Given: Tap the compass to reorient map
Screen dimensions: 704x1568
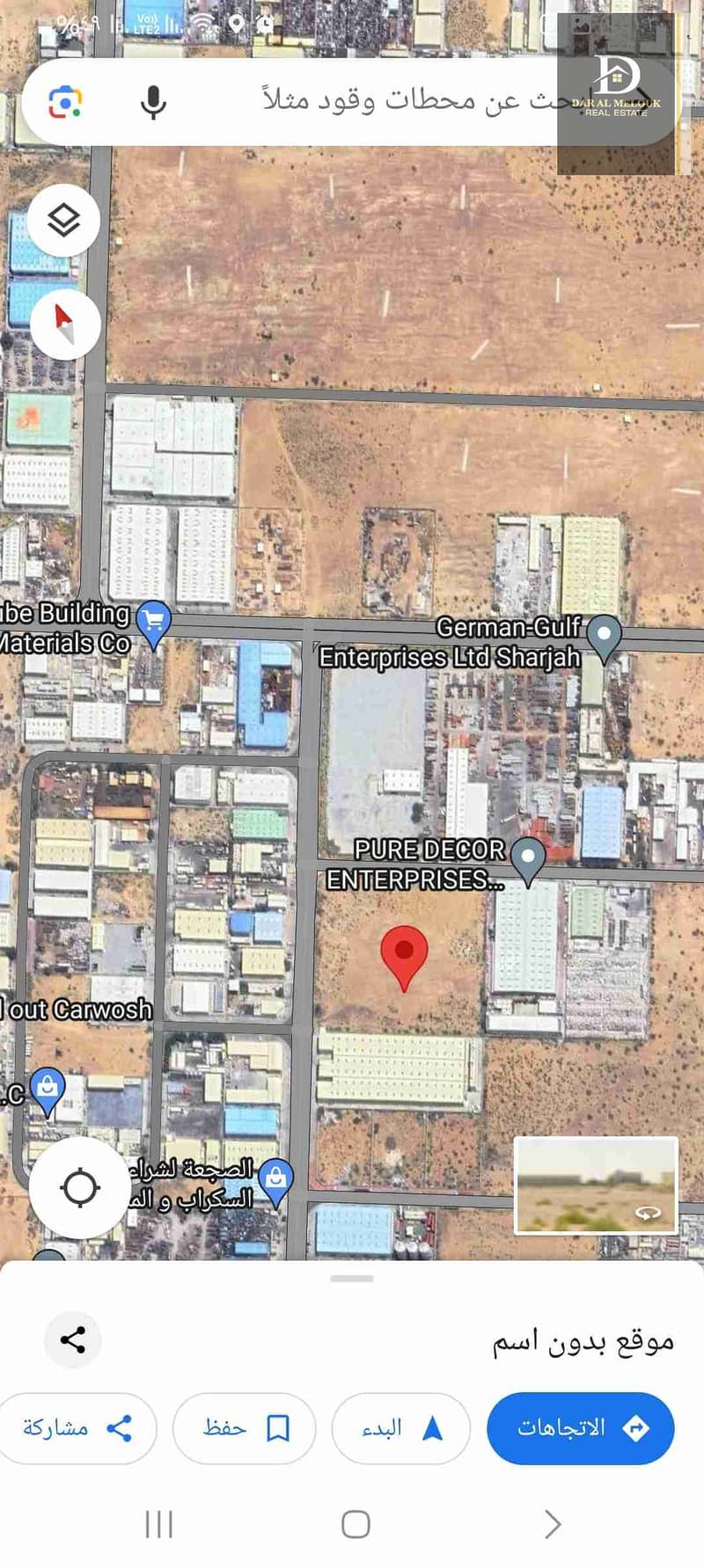Looking at the screenshot, I should [64, 323].
